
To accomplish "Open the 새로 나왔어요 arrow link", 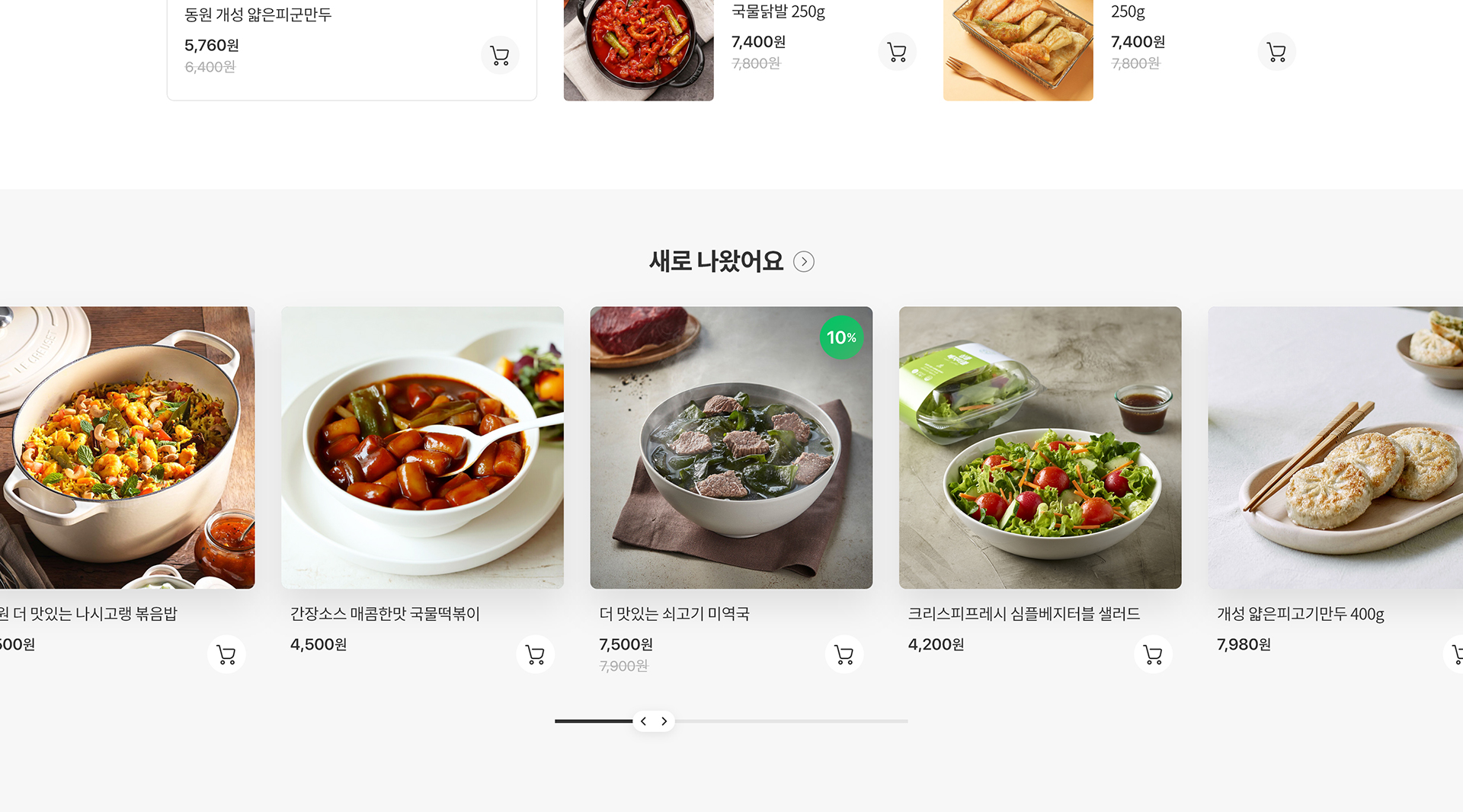I will (804, 262).
